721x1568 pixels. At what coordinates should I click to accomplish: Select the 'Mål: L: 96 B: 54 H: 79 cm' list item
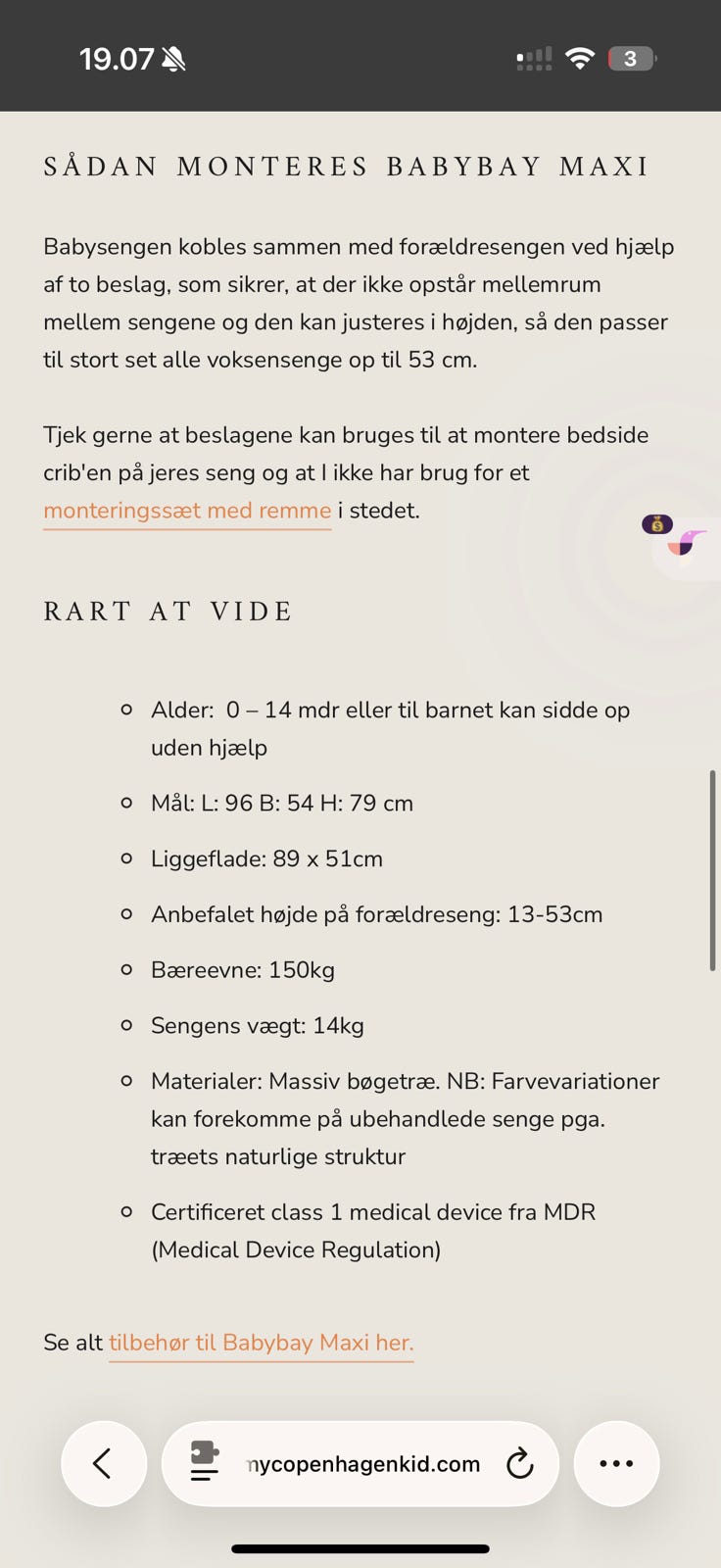(281, 803)
